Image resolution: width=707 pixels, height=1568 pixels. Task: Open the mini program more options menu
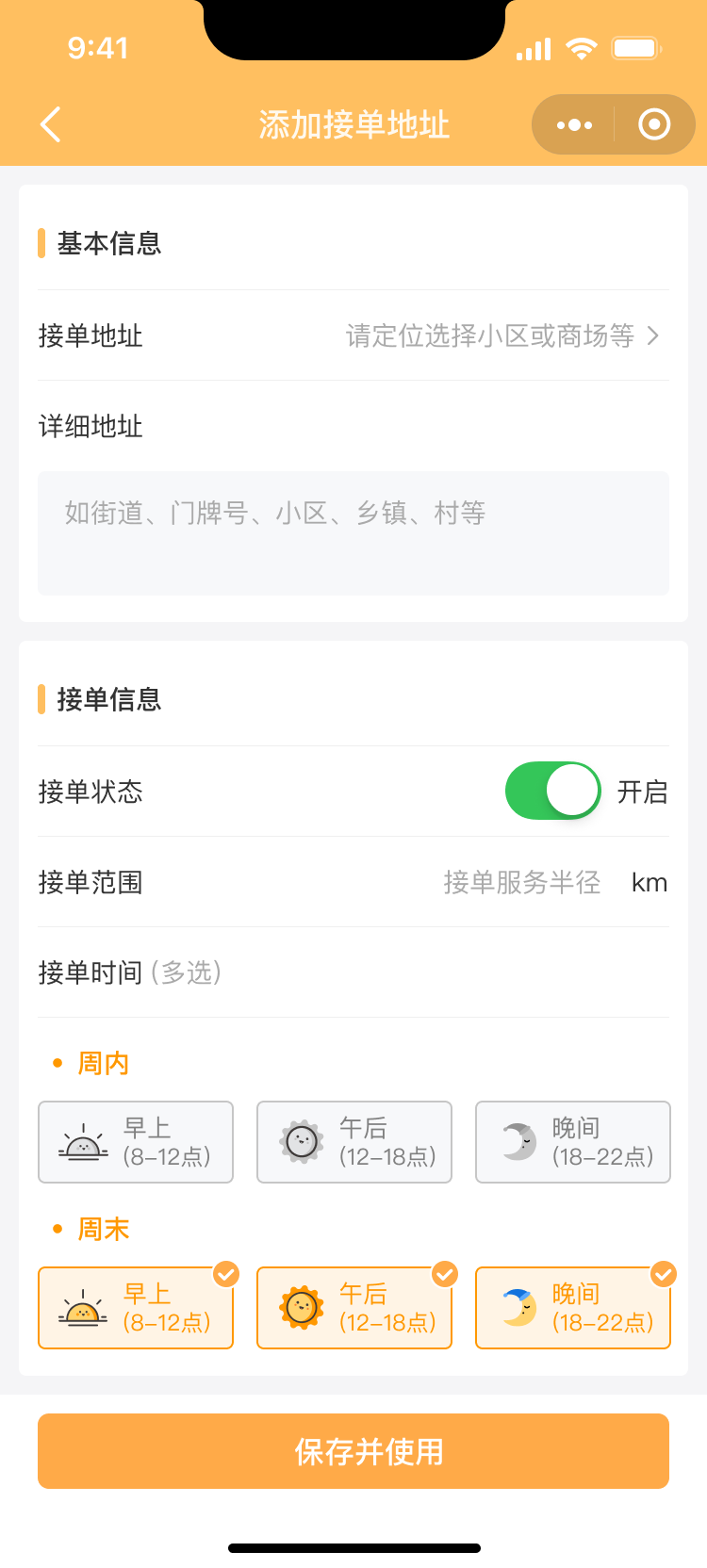click(x=574, y=124)
